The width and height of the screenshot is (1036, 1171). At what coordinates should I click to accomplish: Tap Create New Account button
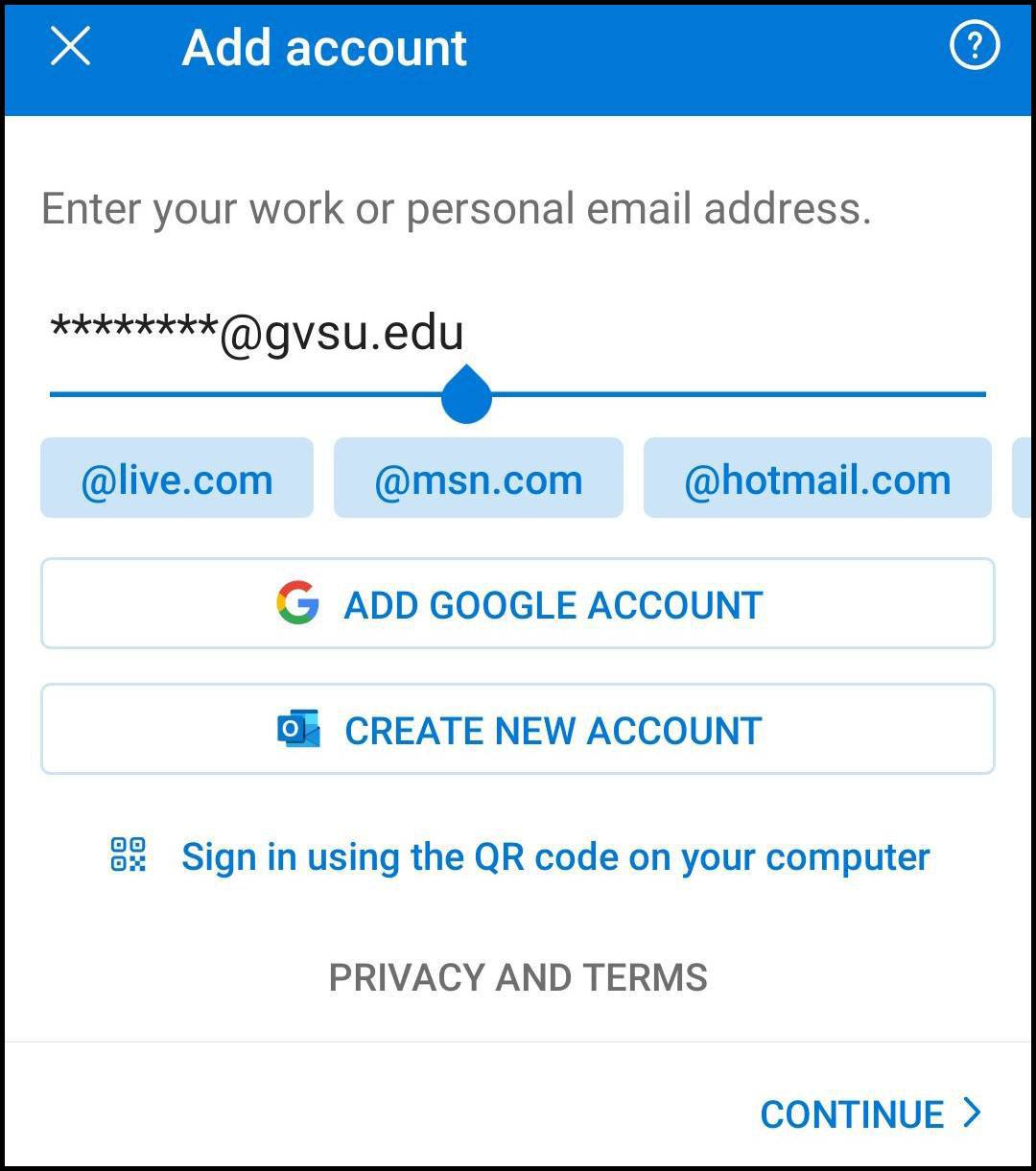point(517,730)
